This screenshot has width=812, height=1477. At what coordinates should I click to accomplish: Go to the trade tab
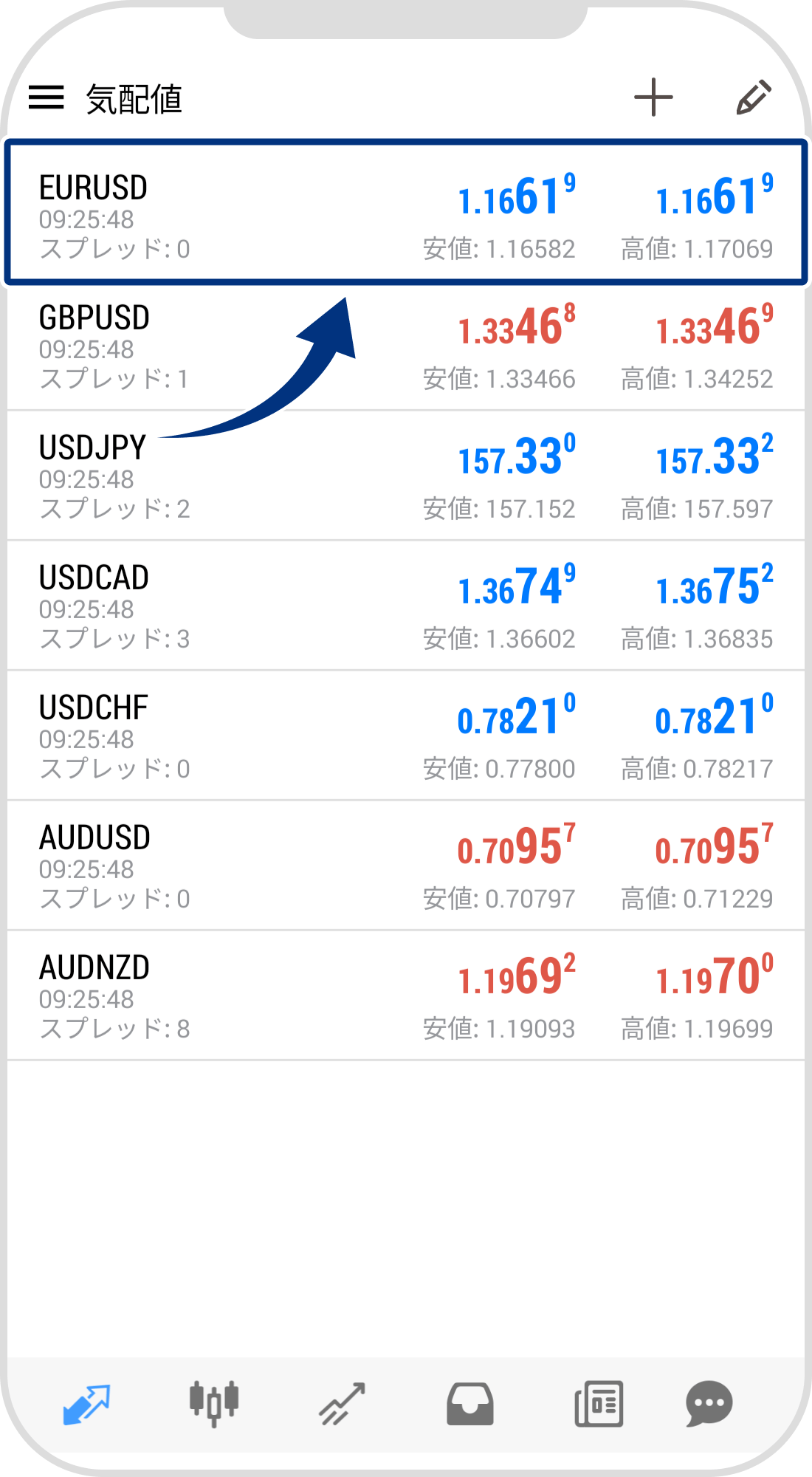click(342, 1403)
